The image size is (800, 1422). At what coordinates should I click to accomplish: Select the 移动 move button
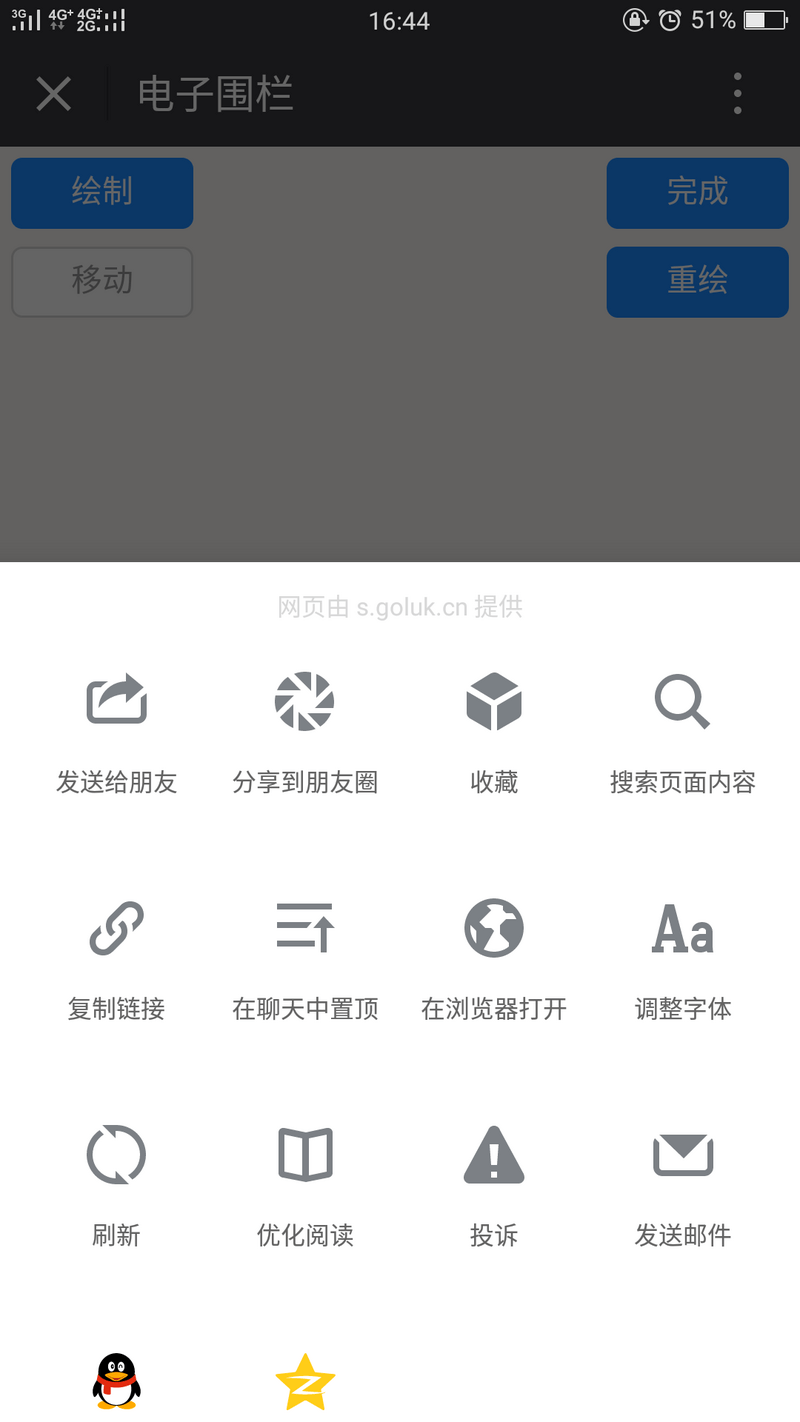102,282
